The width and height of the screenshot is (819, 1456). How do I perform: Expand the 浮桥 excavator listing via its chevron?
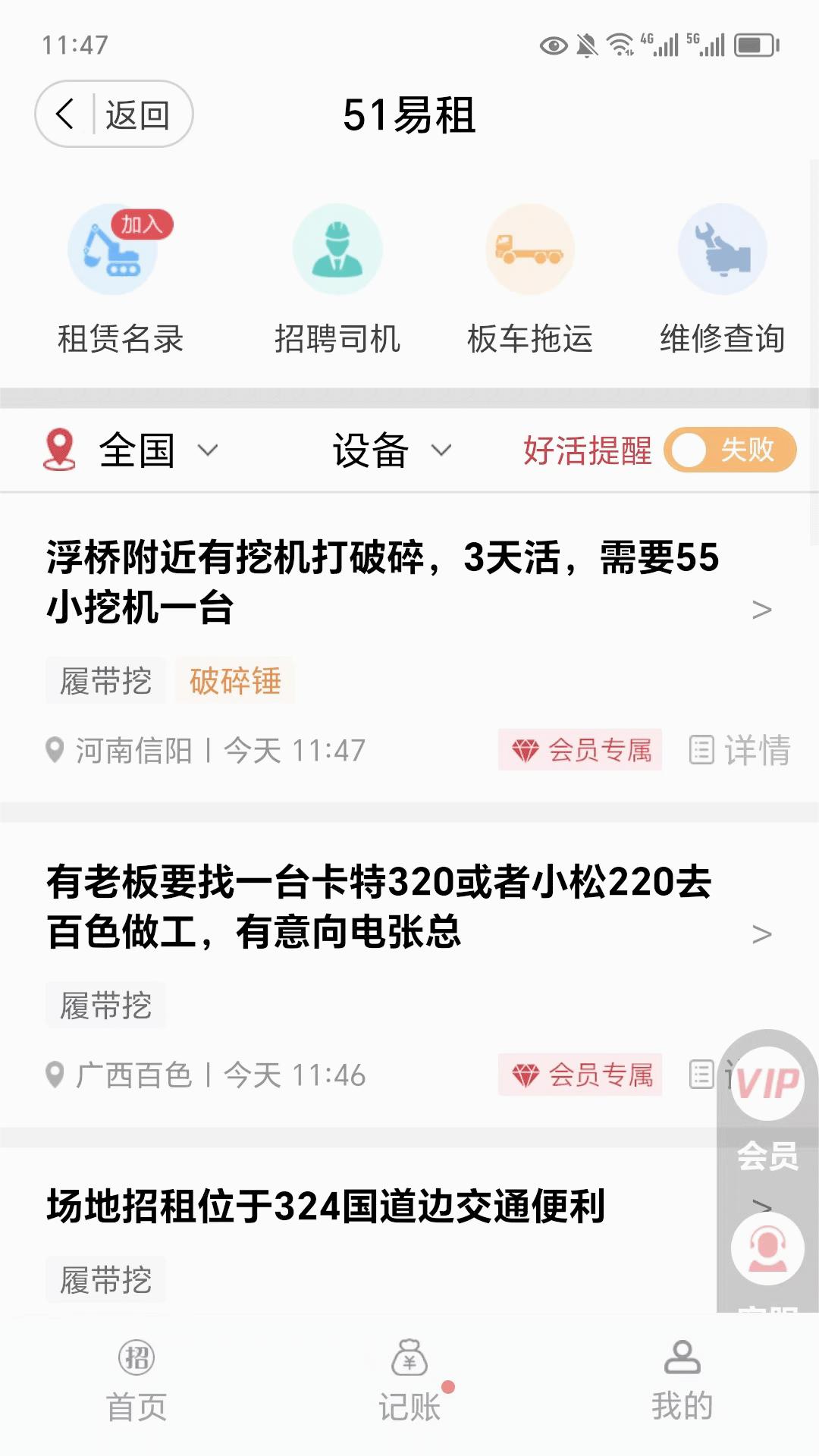pyautogui.click(x=764, y=609)
